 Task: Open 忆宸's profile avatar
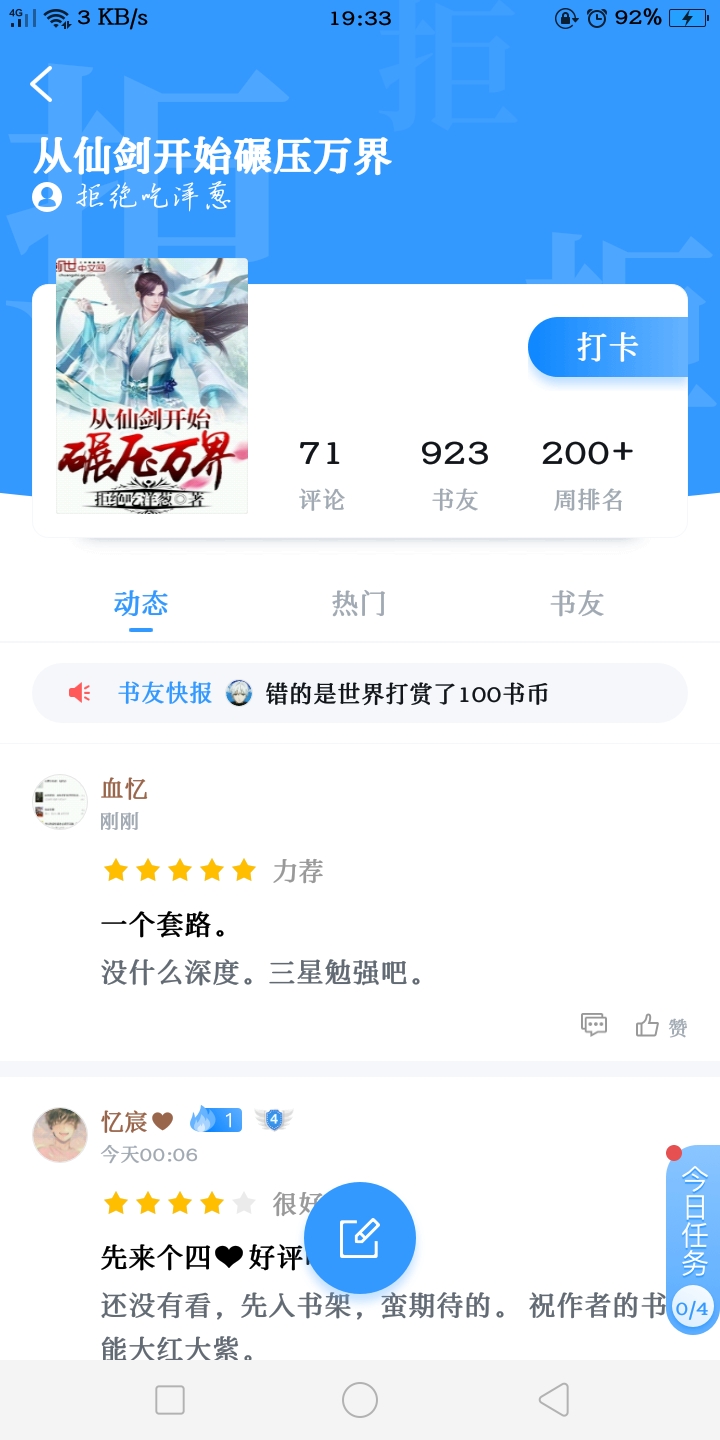click(60, 1135)
